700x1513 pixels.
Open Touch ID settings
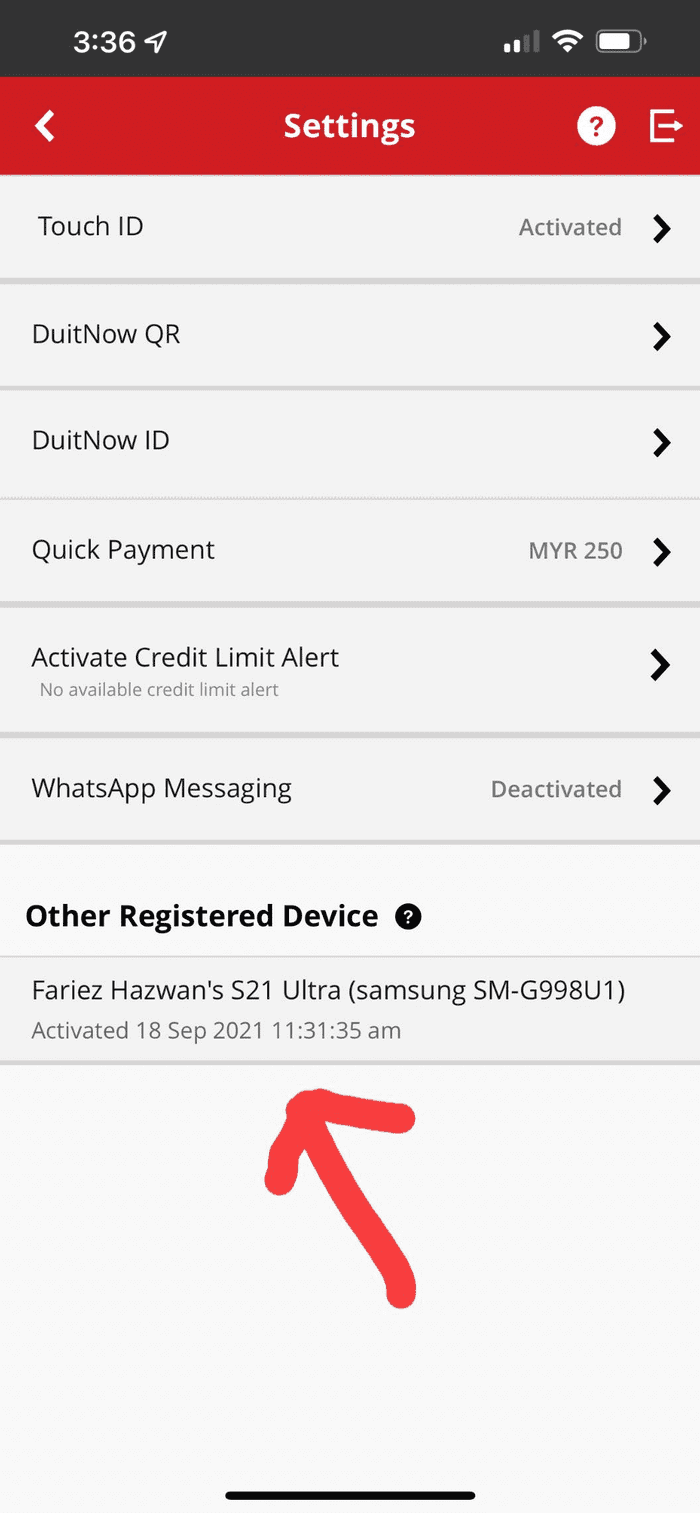[x=350, y=227]
